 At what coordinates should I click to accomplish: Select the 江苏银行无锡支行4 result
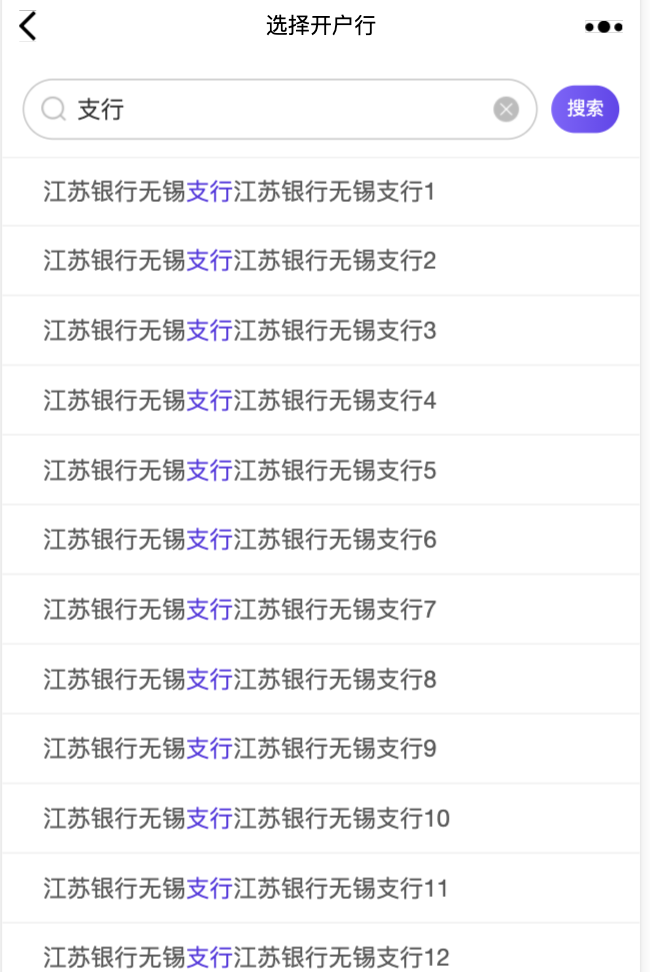[x=240, y=400]
